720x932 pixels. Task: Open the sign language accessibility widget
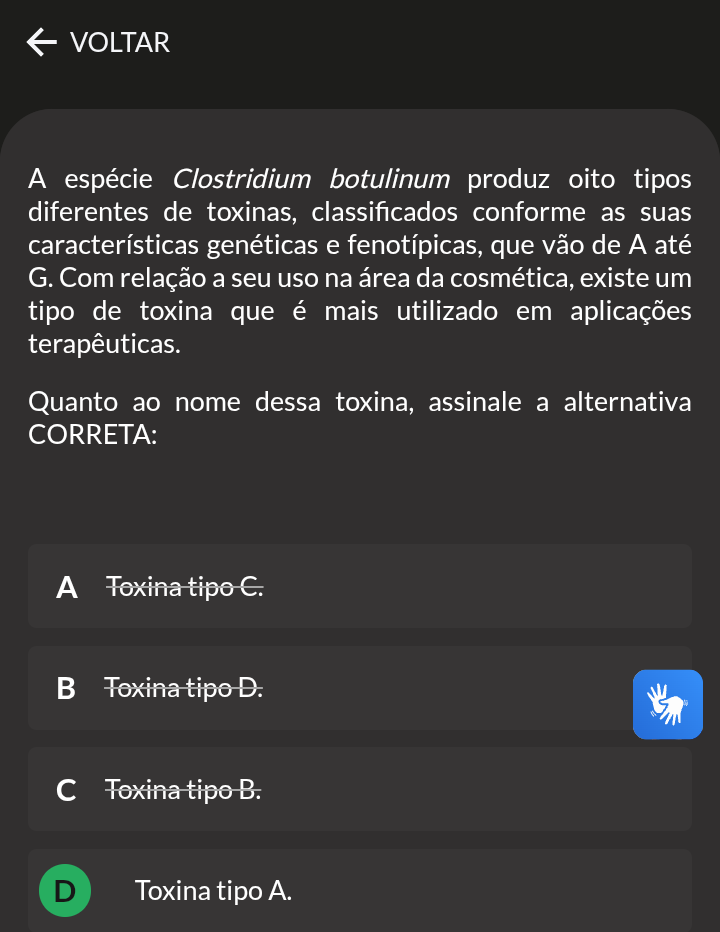point(668,704)
